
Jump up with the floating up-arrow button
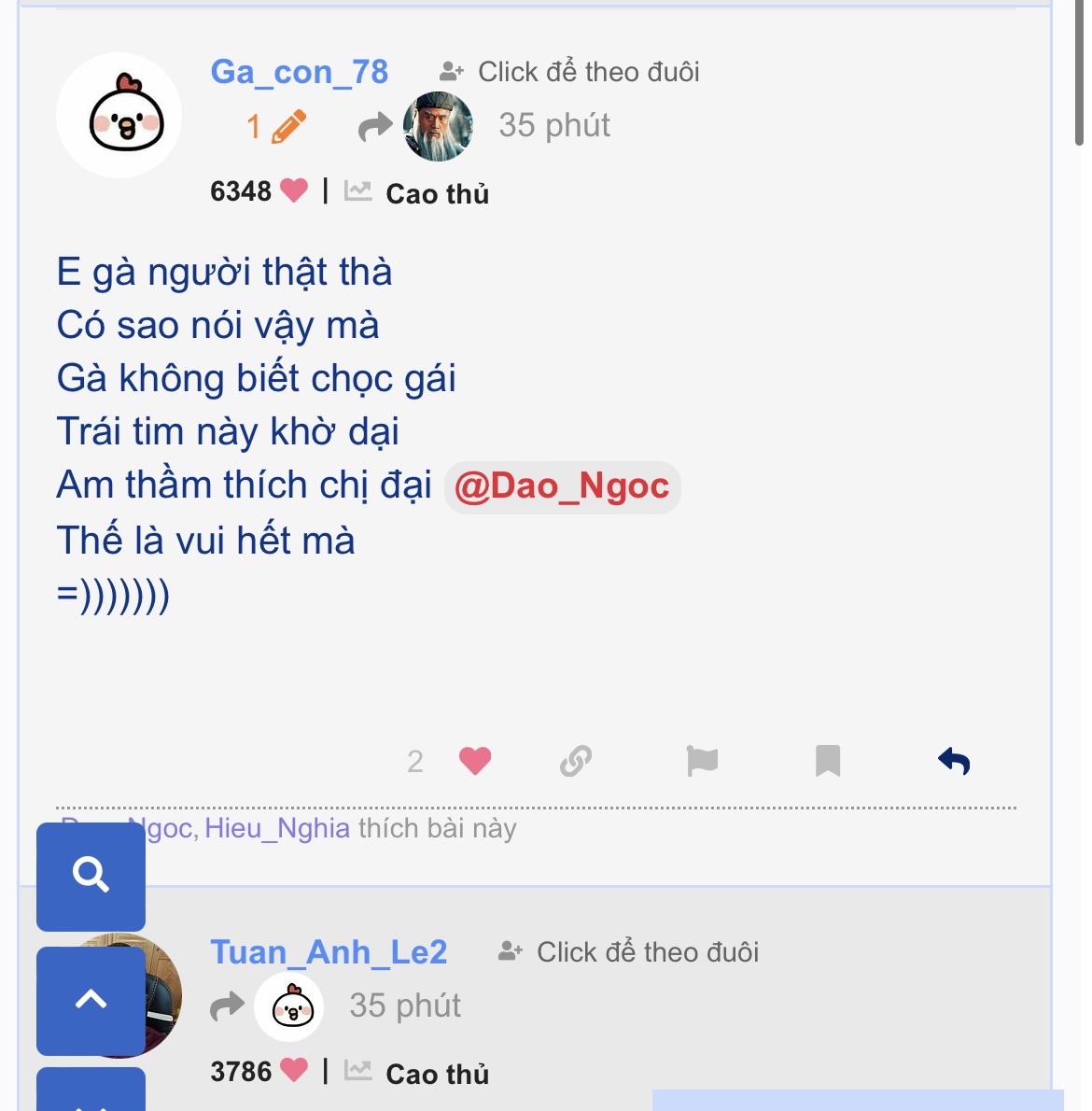91,1000
